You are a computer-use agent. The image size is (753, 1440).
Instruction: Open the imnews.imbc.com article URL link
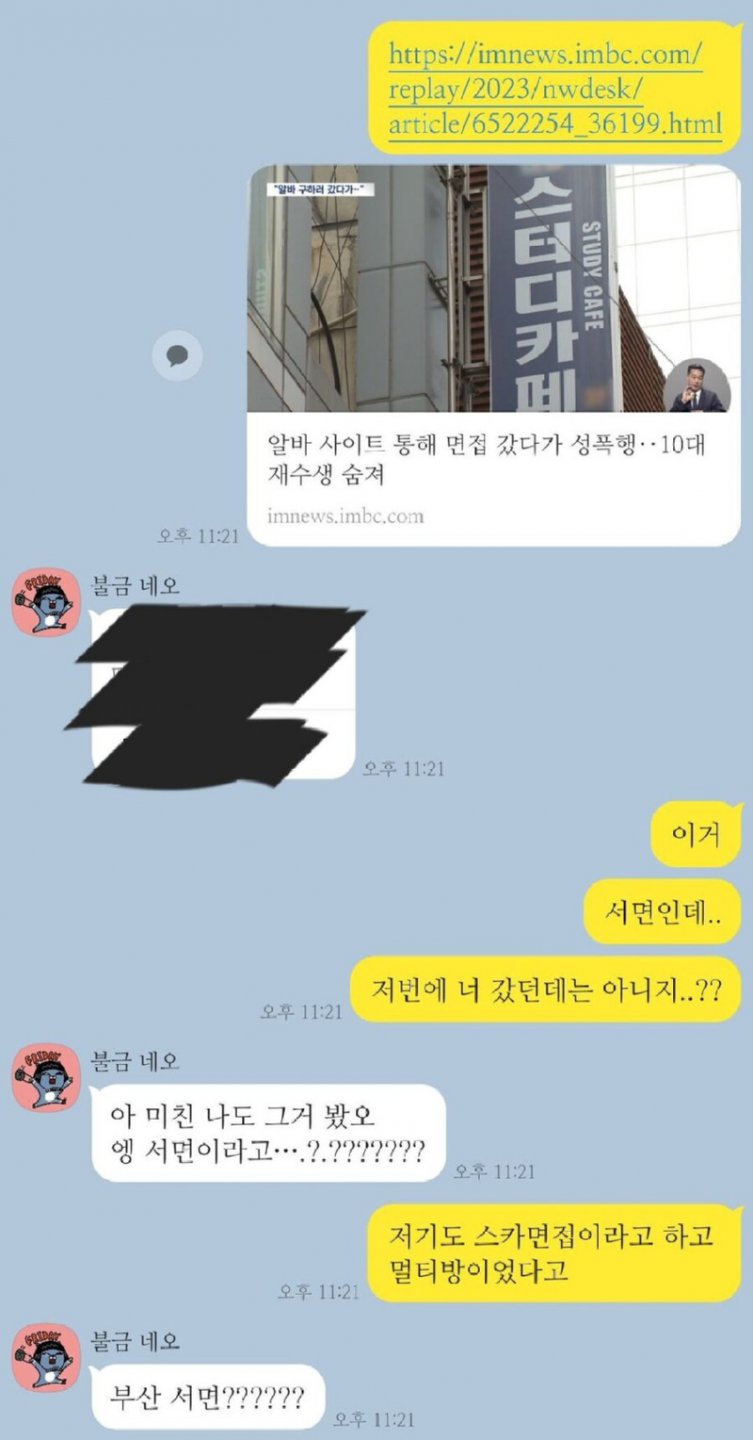(x=553, y=89)
